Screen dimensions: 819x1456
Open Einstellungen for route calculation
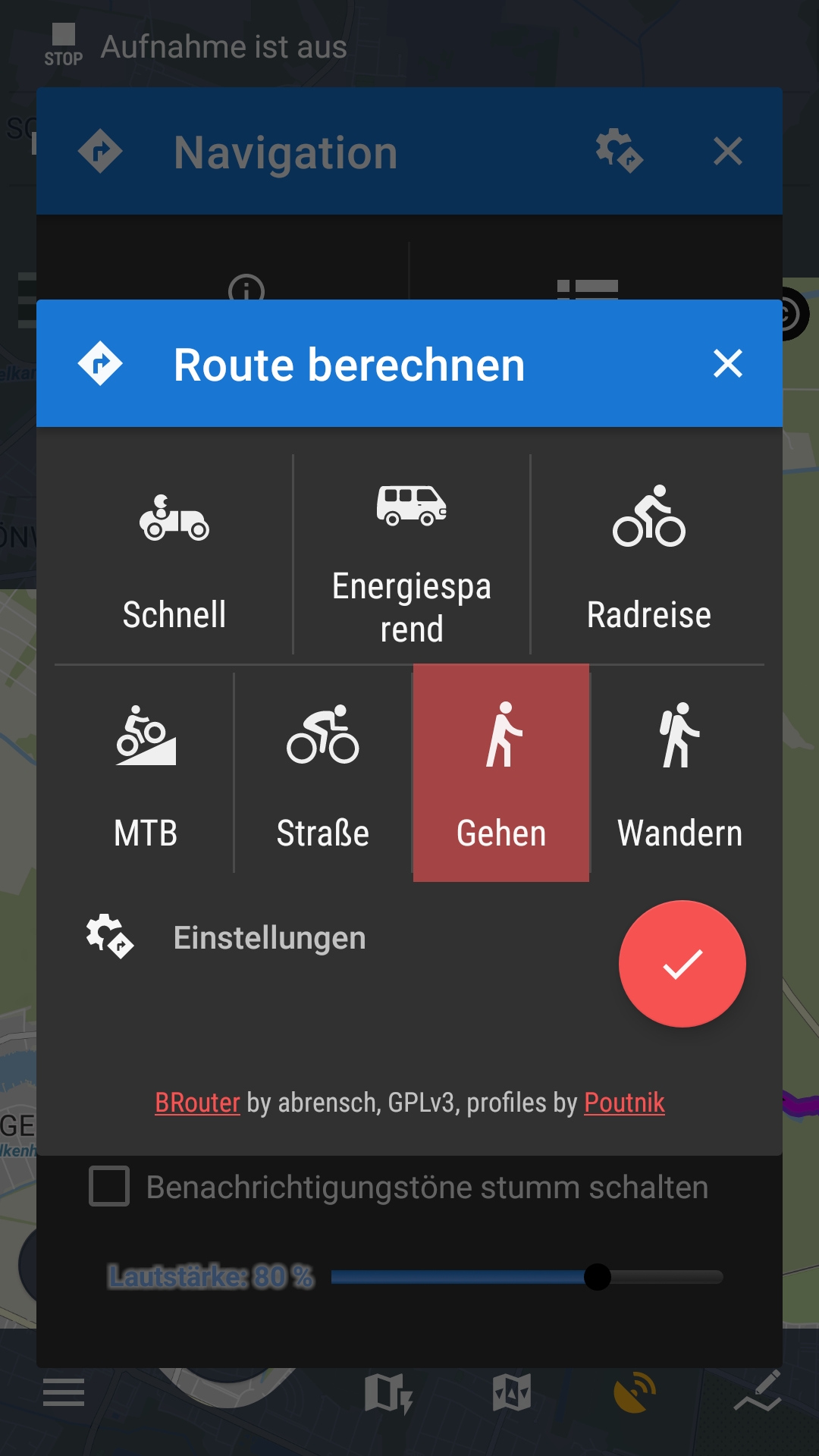click(269, 938)
